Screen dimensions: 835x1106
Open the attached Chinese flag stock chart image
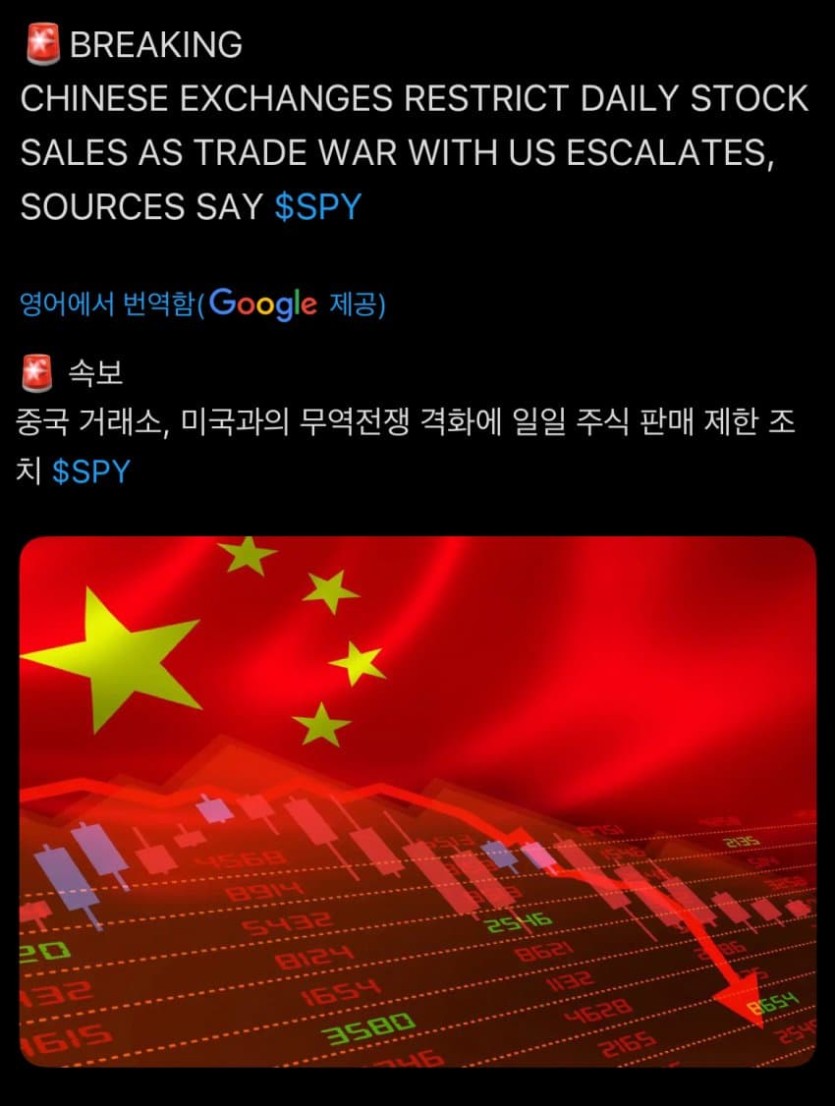[x=417, y=800]
